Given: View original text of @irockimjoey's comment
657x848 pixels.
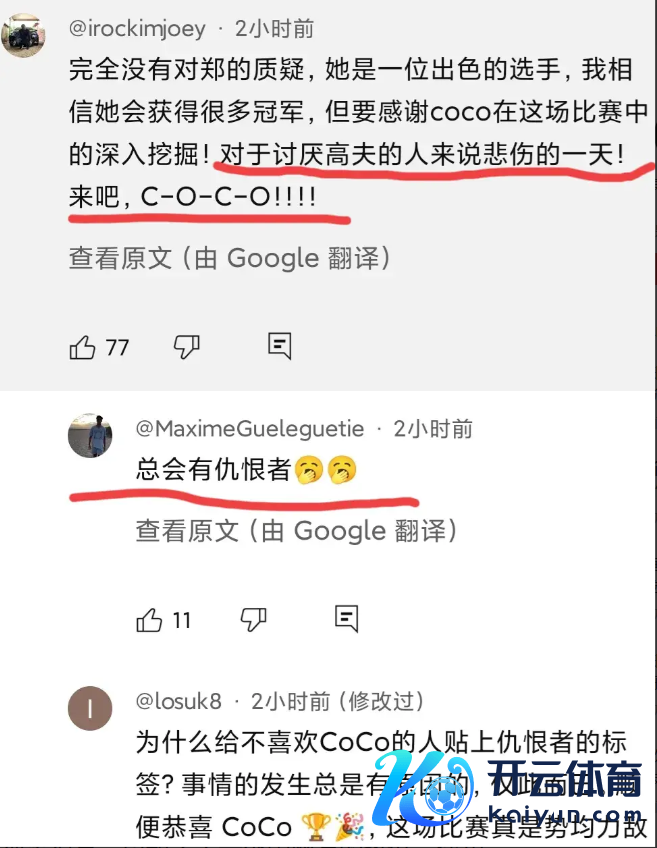Looking at the screenshot, I should [229, 258].
